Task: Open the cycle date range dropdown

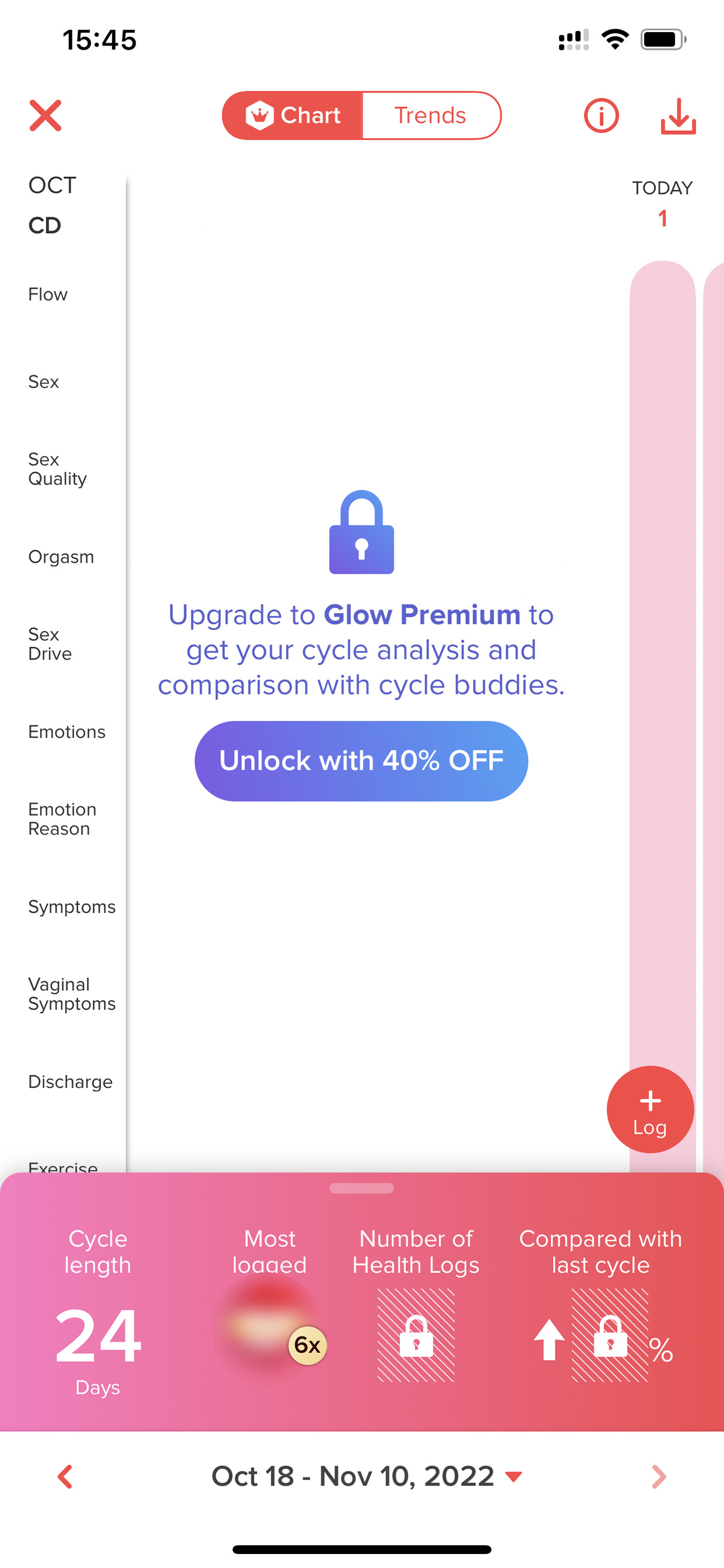Action: 366,1477
